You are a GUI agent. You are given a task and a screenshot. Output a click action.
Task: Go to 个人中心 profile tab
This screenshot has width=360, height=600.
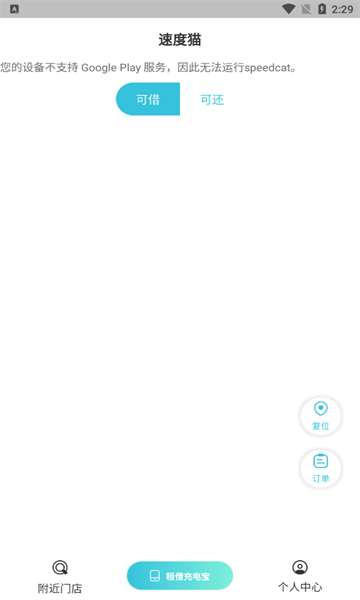click(300, 576)
